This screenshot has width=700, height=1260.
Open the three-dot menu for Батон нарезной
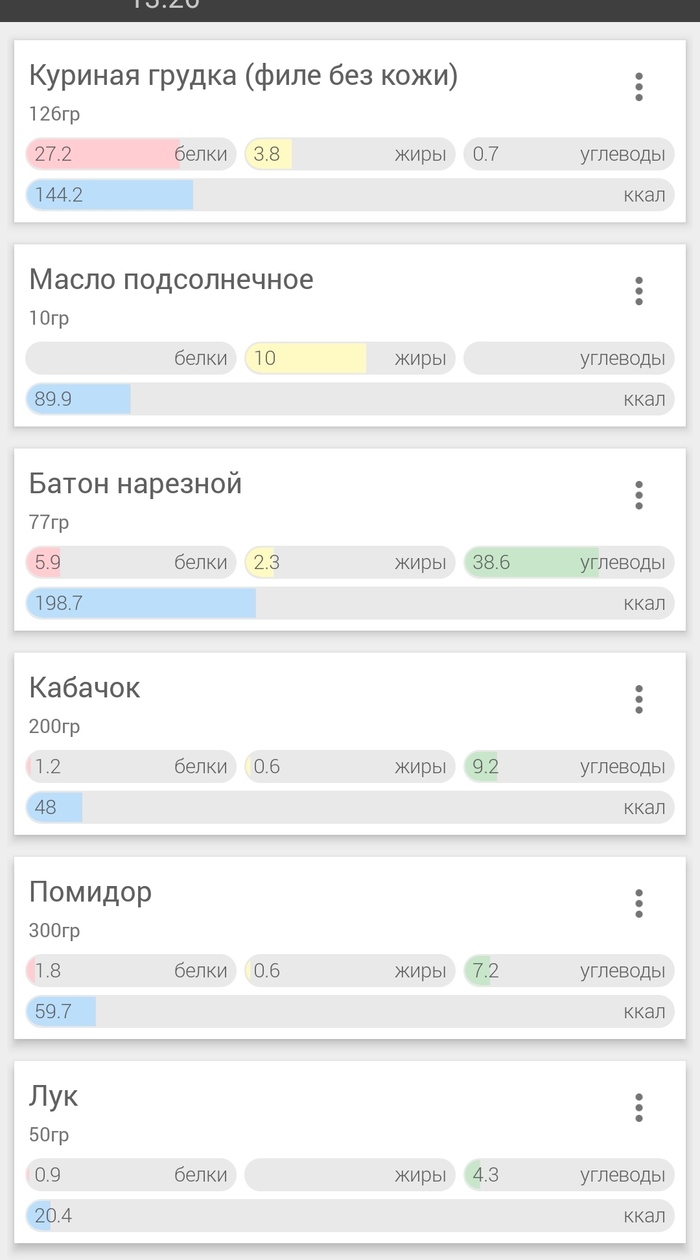pos(639,495)
